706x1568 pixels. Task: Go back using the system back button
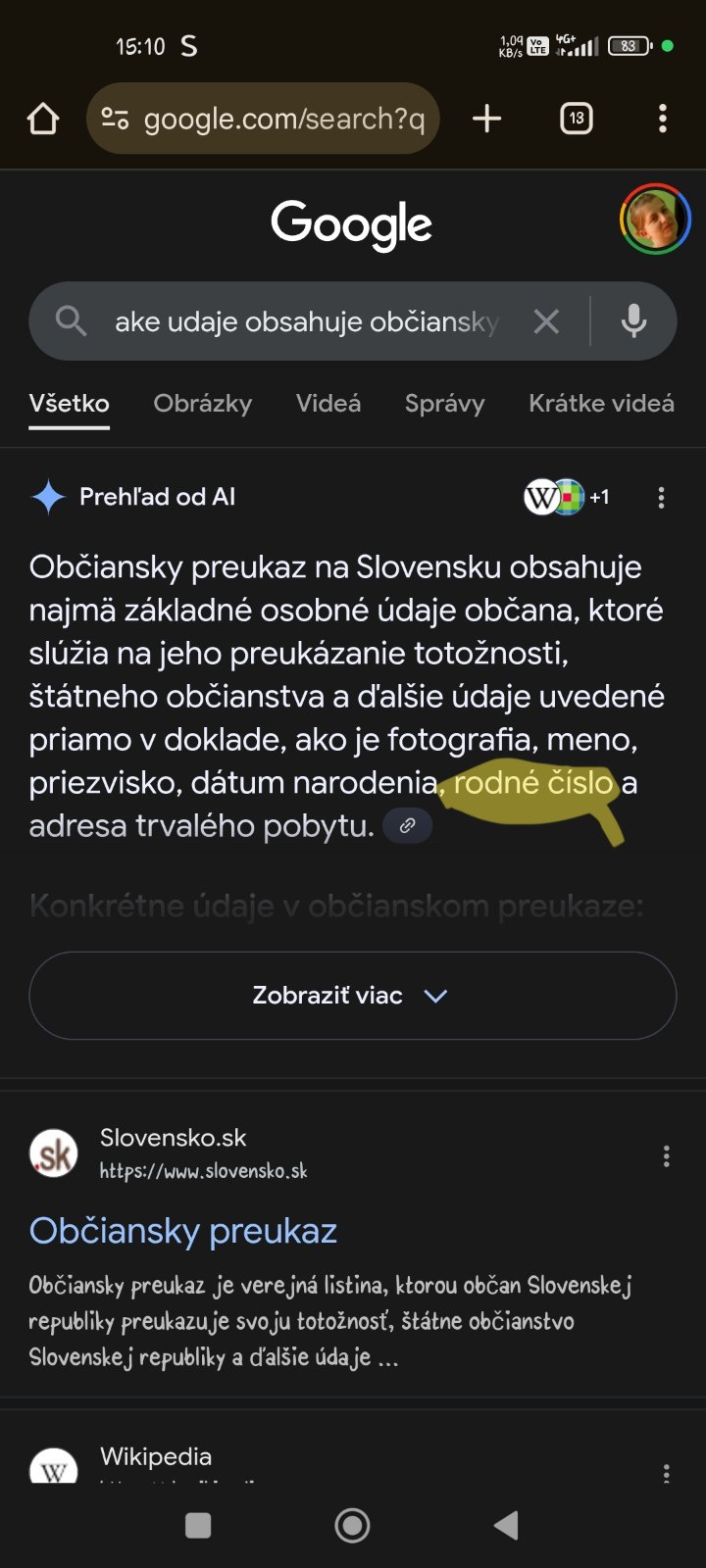[506, 1525]
